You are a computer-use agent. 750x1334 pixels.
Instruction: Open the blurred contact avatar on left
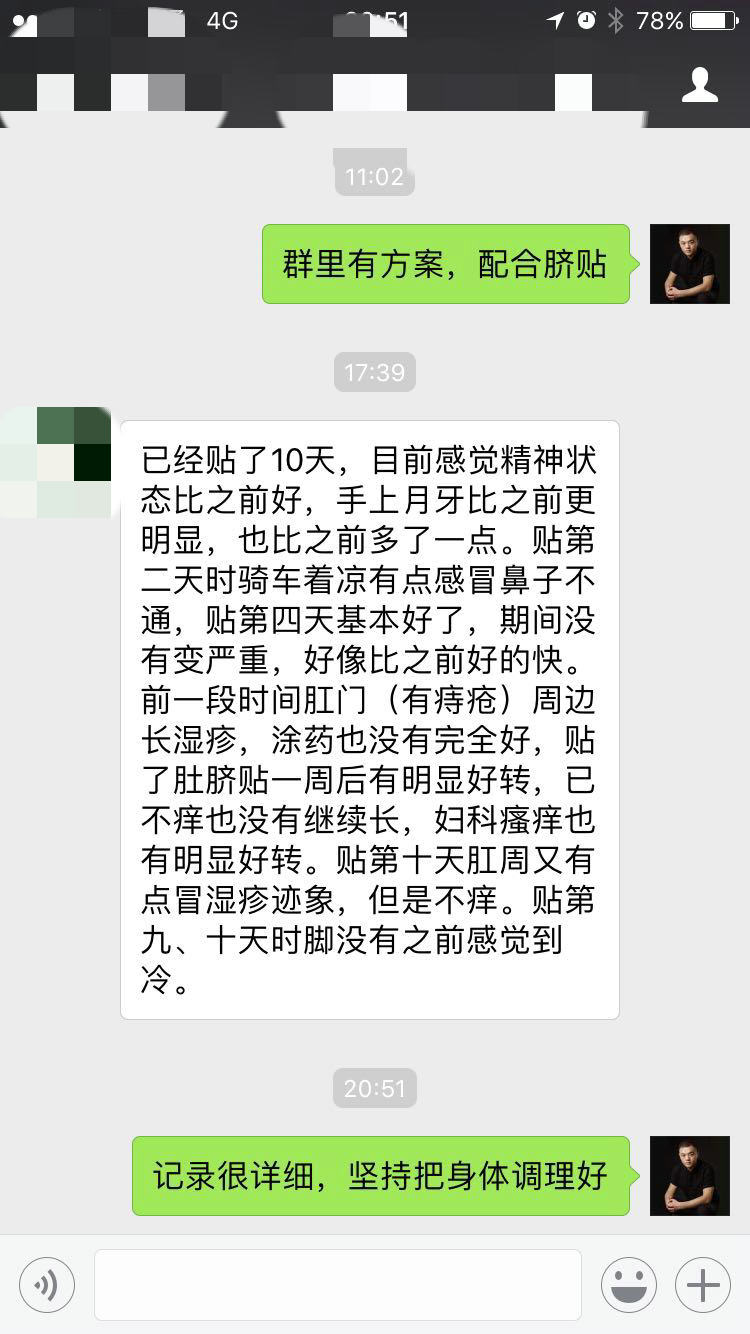[x=56, y=462]
